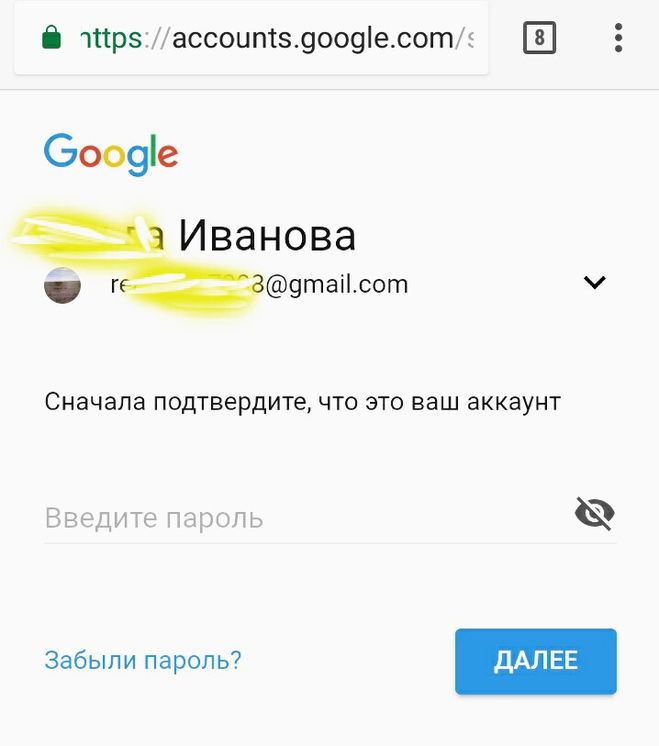Expand the account chooser dropdown
Image resolution: width=659 pixels, height=746 pixels.
click(595, 283)
